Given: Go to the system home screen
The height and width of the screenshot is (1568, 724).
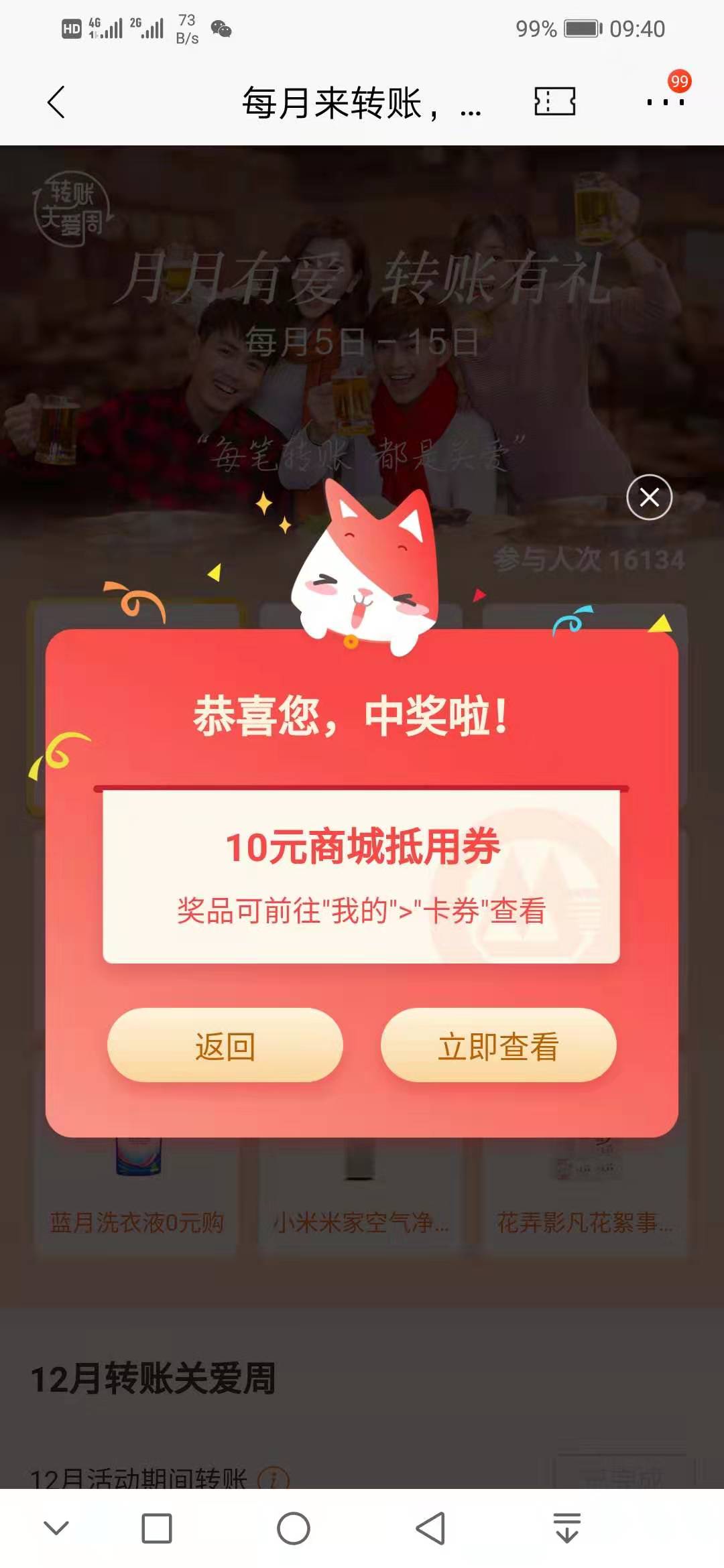Looking at the screenshot, I should [294, 1528].
